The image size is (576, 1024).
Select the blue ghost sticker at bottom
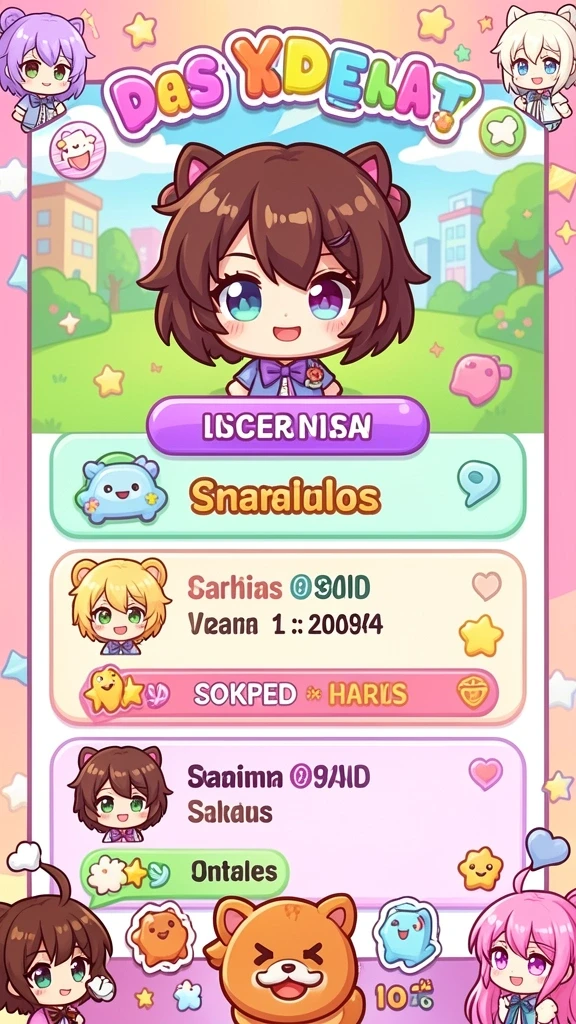coord(402,933)
